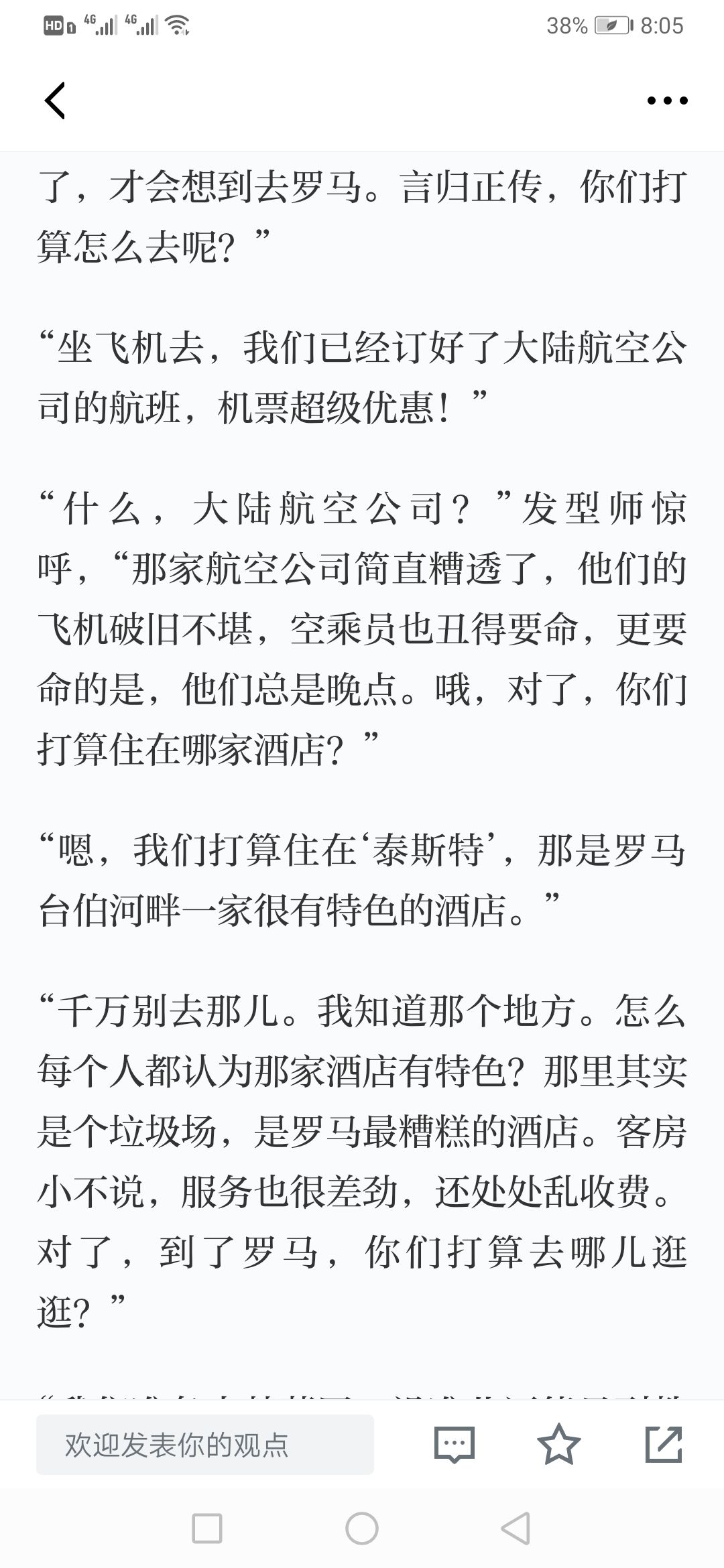Screen dimensions: 724x1568
Task: Tap the system home button
Action: (x=362, y=1528)
